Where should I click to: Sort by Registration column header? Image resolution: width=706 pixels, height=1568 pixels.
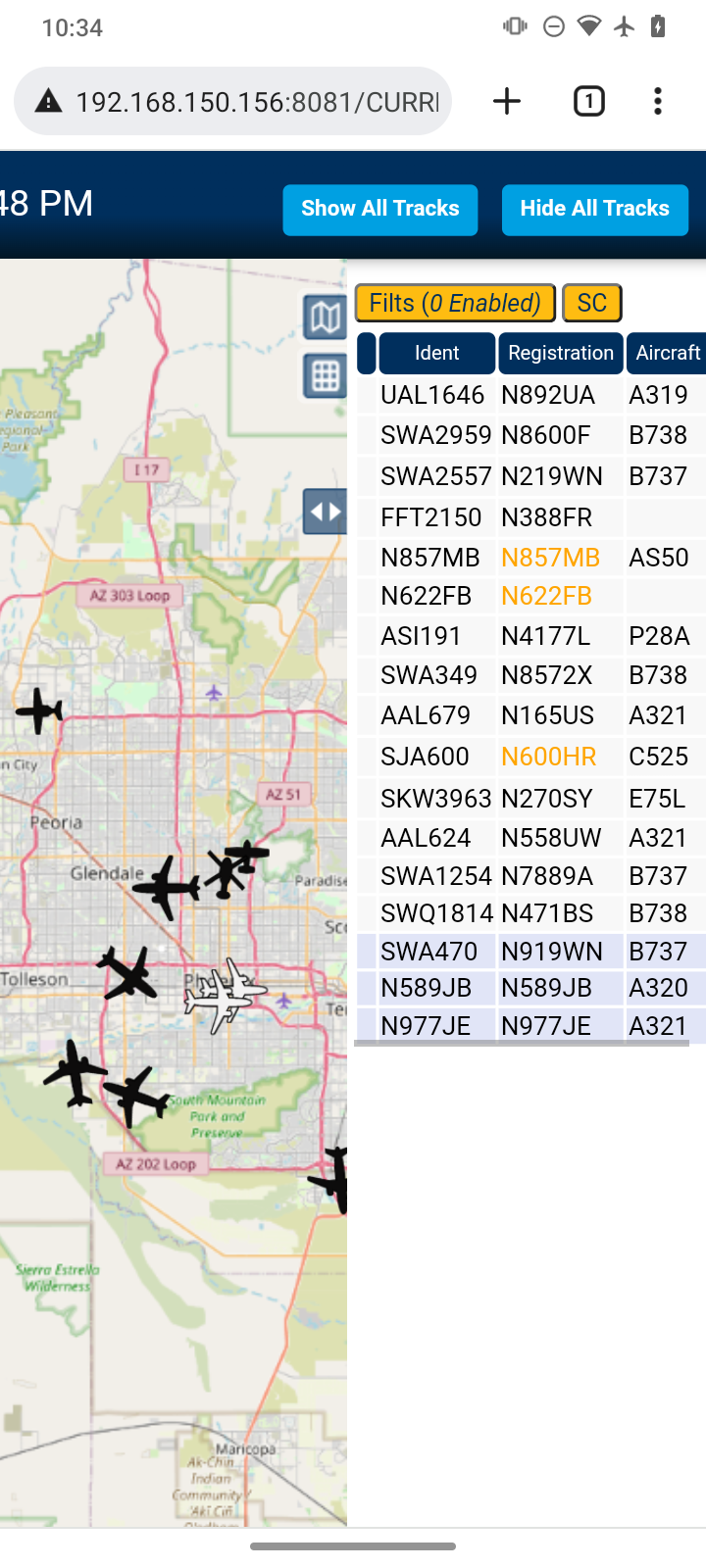point(560,353)
